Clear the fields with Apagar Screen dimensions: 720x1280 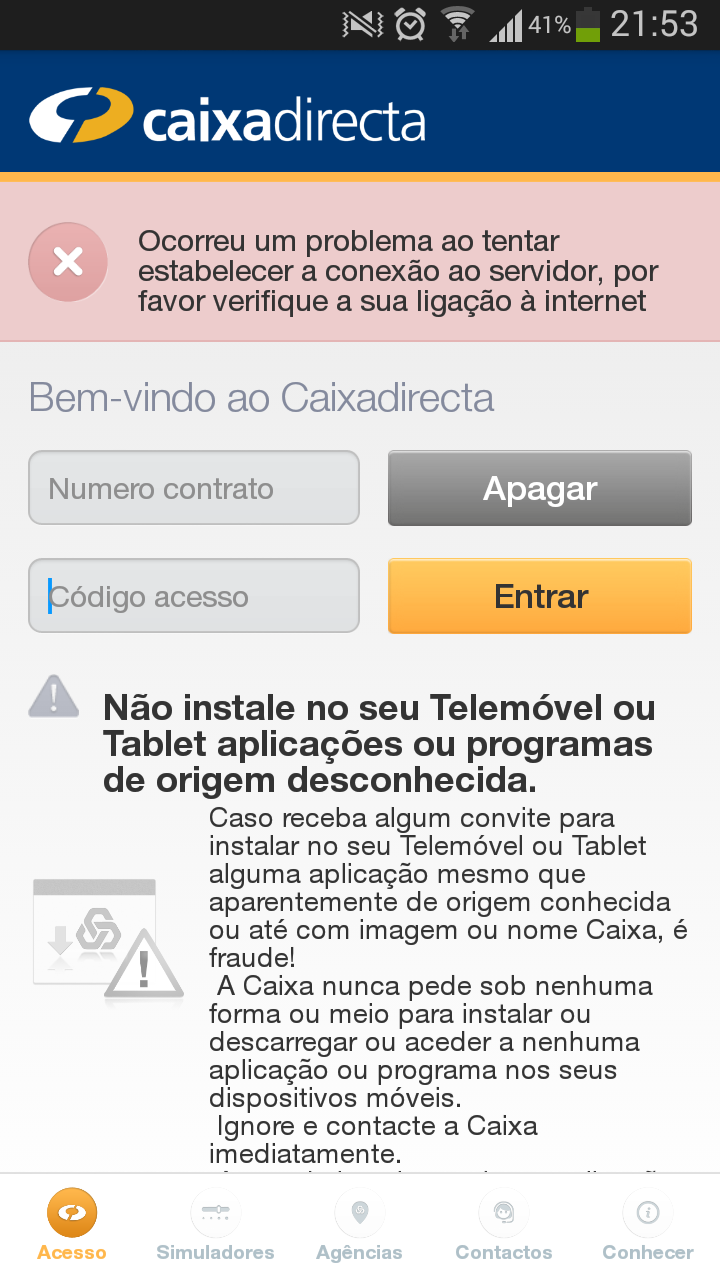(x=540, y=488)
